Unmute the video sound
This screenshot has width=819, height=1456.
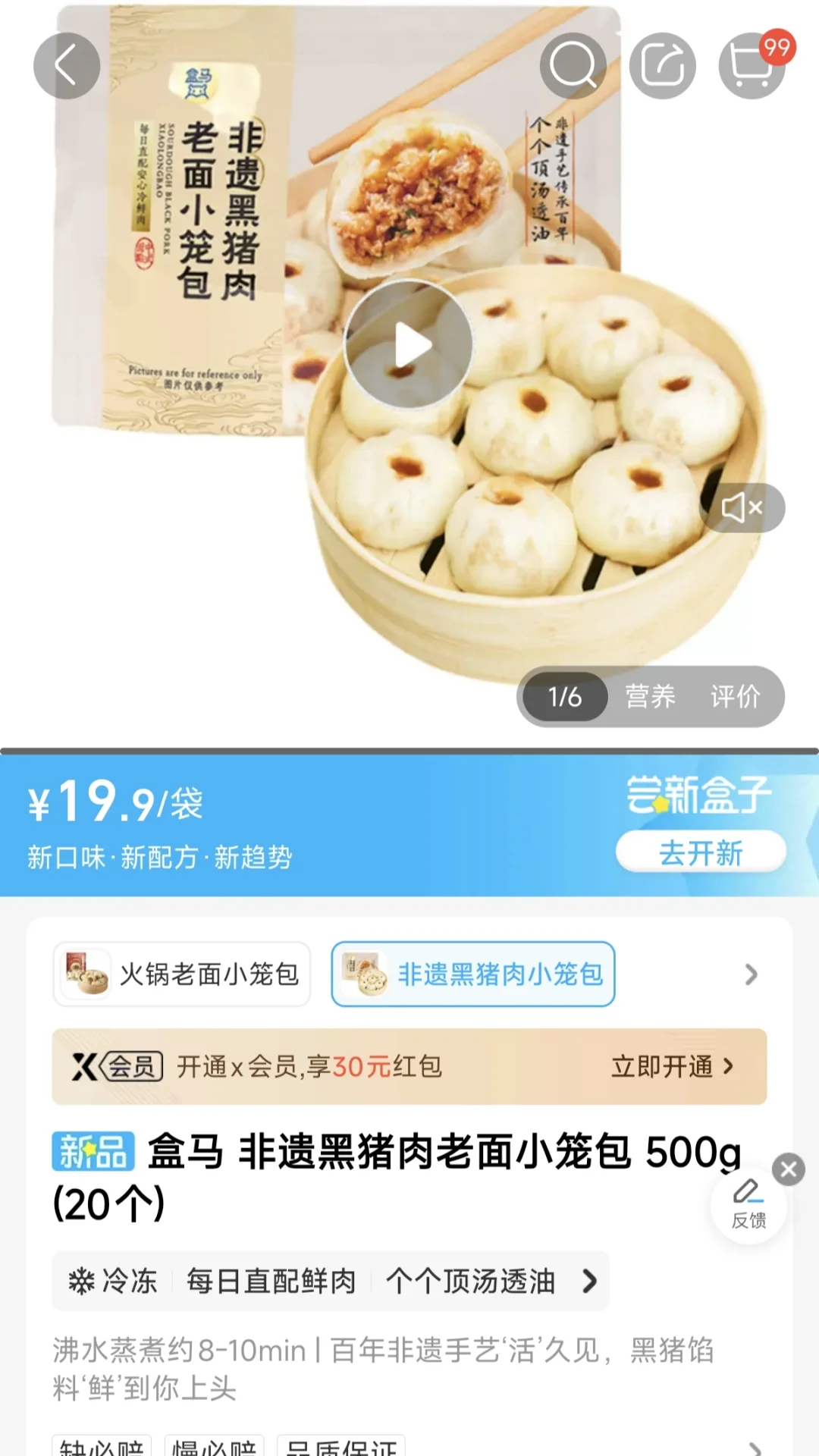(x=742, y=508)
